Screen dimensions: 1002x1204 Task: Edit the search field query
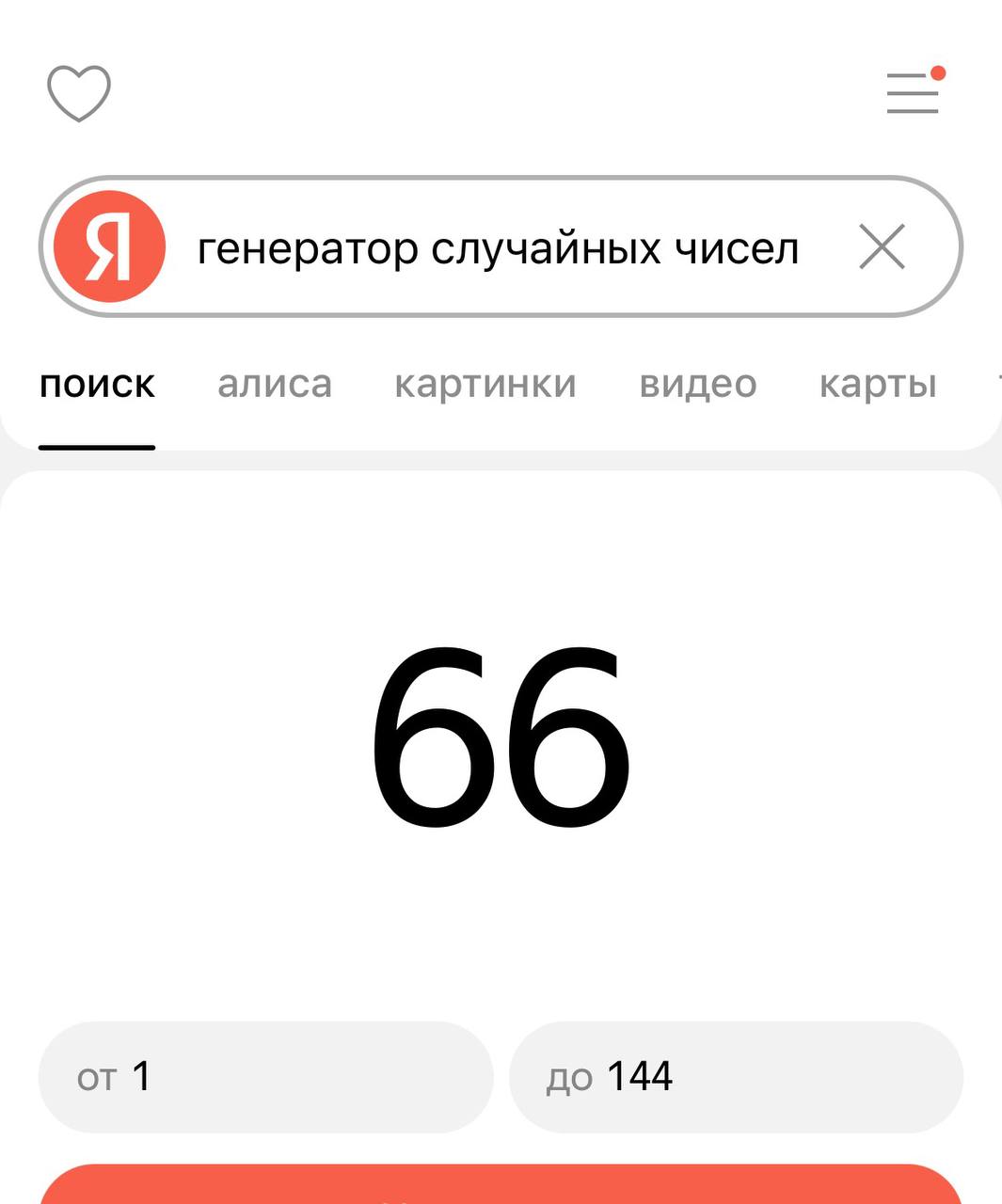[499, 249]
